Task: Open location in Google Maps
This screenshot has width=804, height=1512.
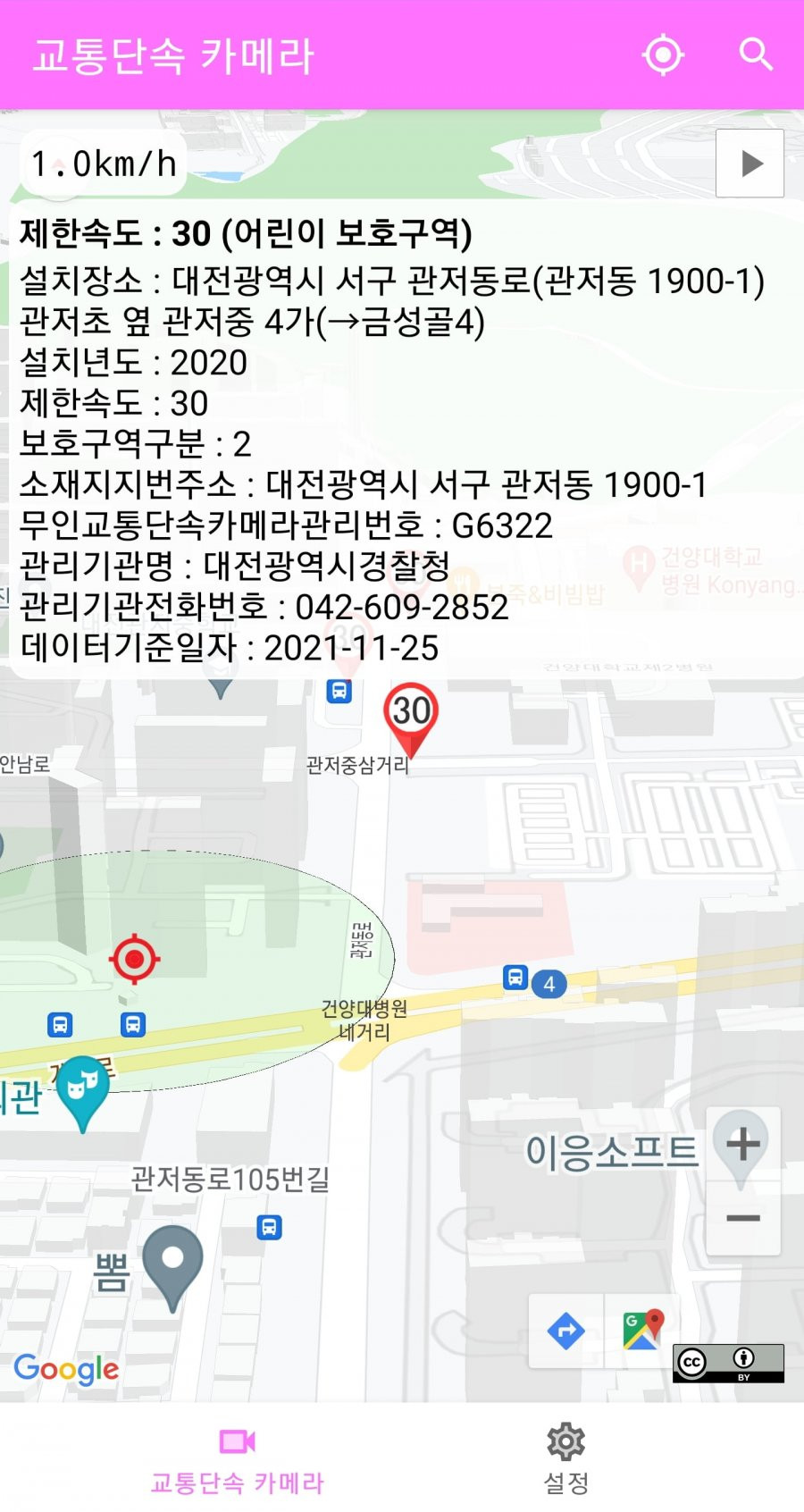Action: (x=642, y=1331)
